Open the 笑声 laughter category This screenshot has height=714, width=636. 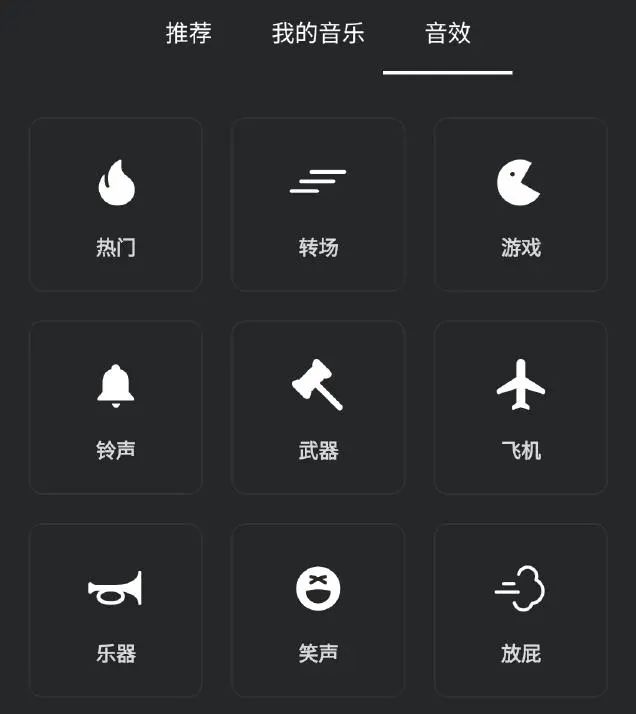coord(318,610)
